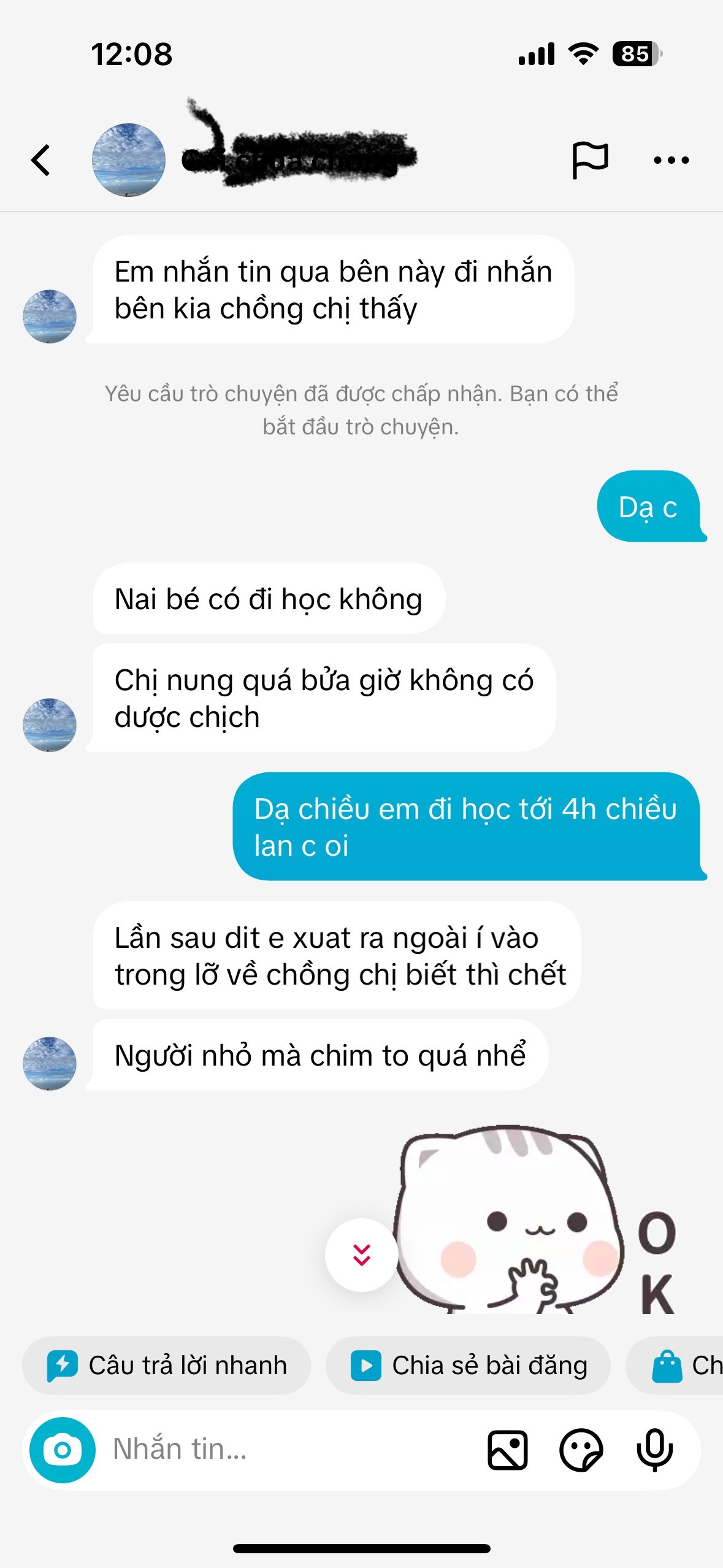The image size is (723, 1568).
Task: Select the Chia sẻ bài đăng chip
Action: (469, 1366)
